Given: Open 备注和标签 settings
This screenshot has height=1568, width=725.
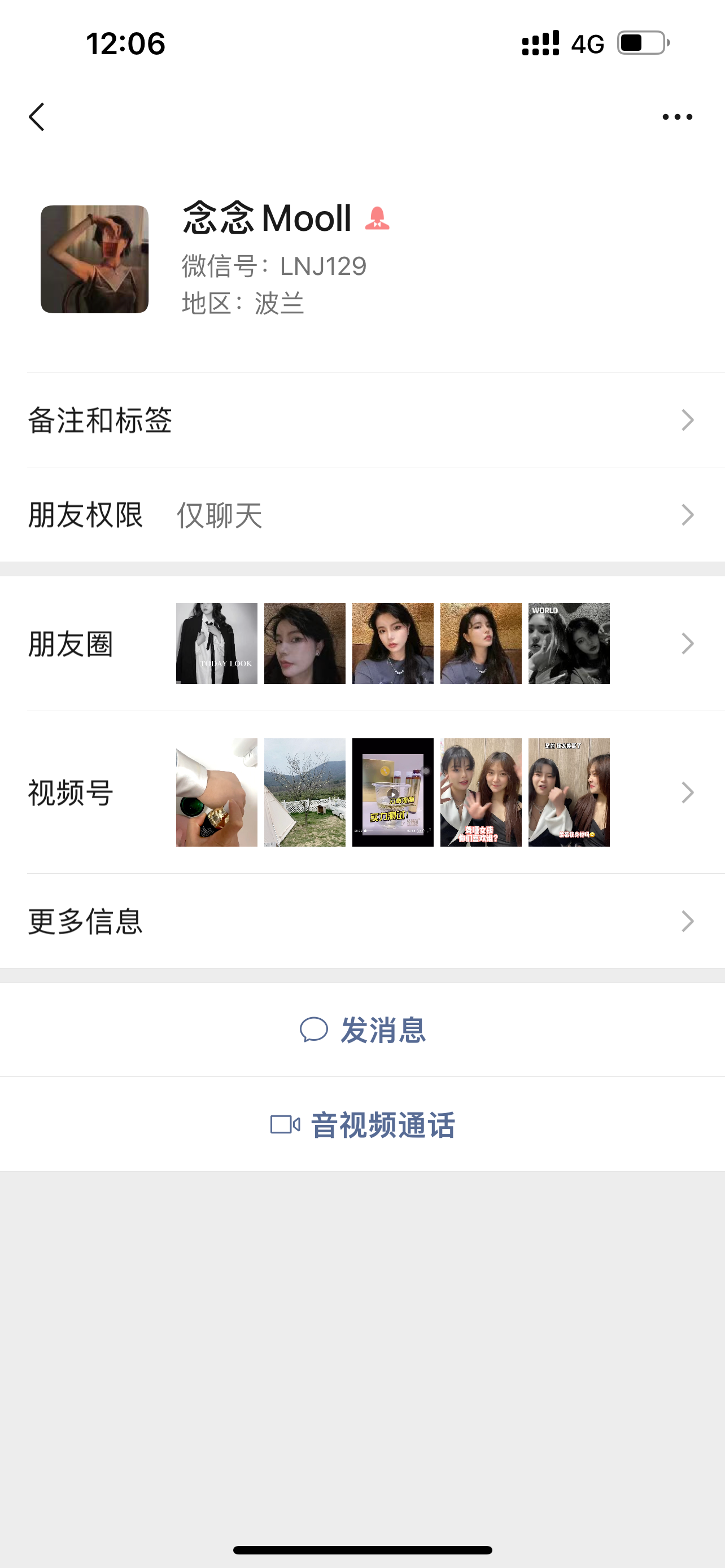Looking at the screenshot, I should coord(362,420).
